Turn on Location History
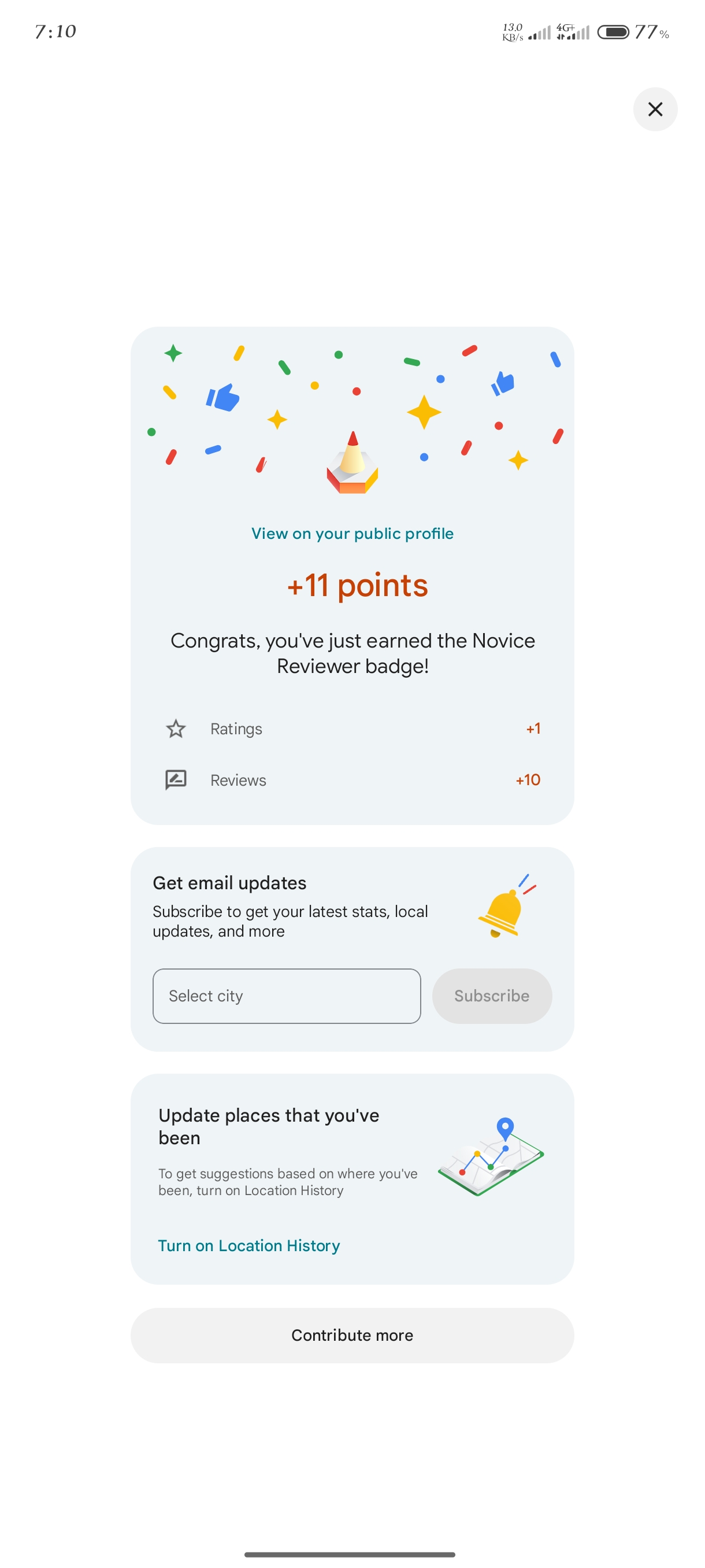 tap(249, 1245)
